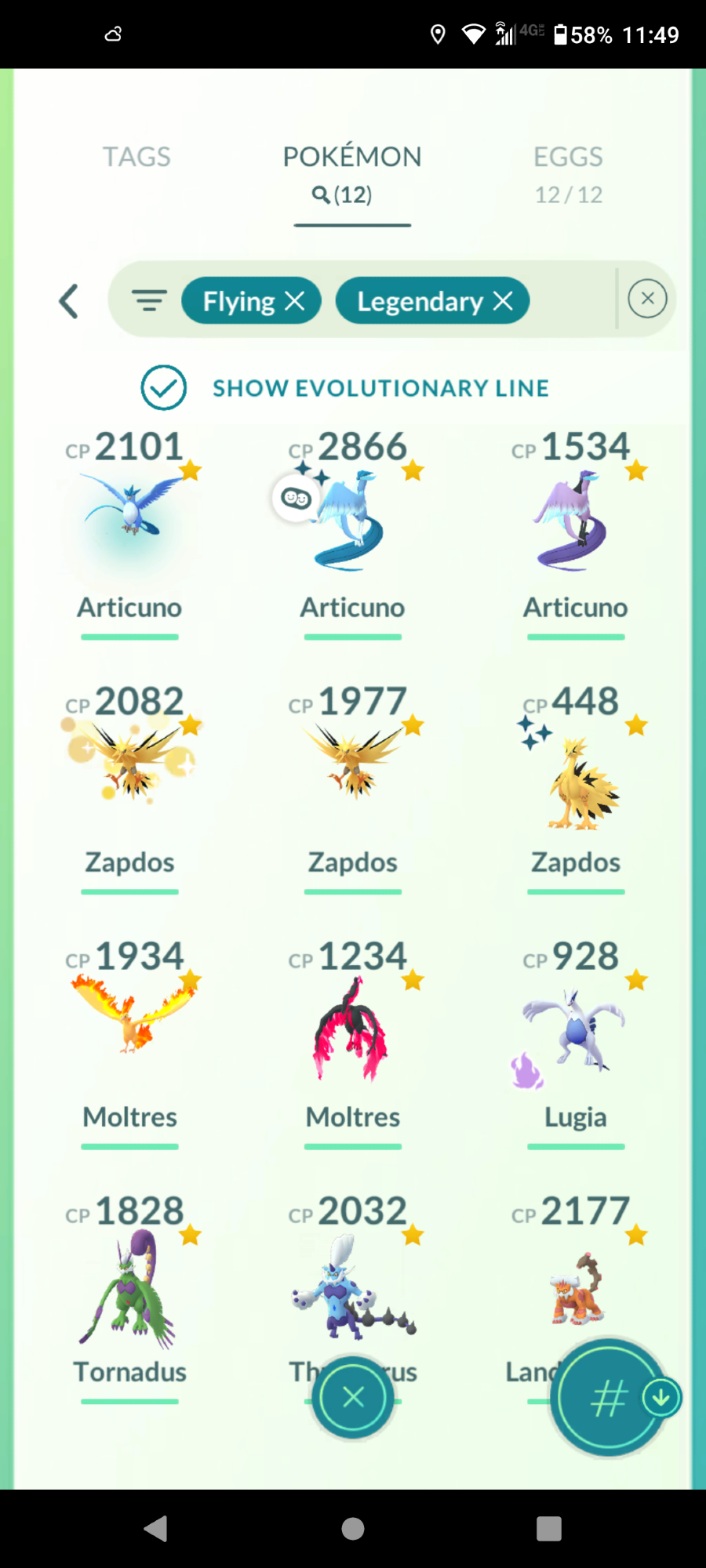
Task: View Lugia with CP 928
Action: (x=576, y=1027)
